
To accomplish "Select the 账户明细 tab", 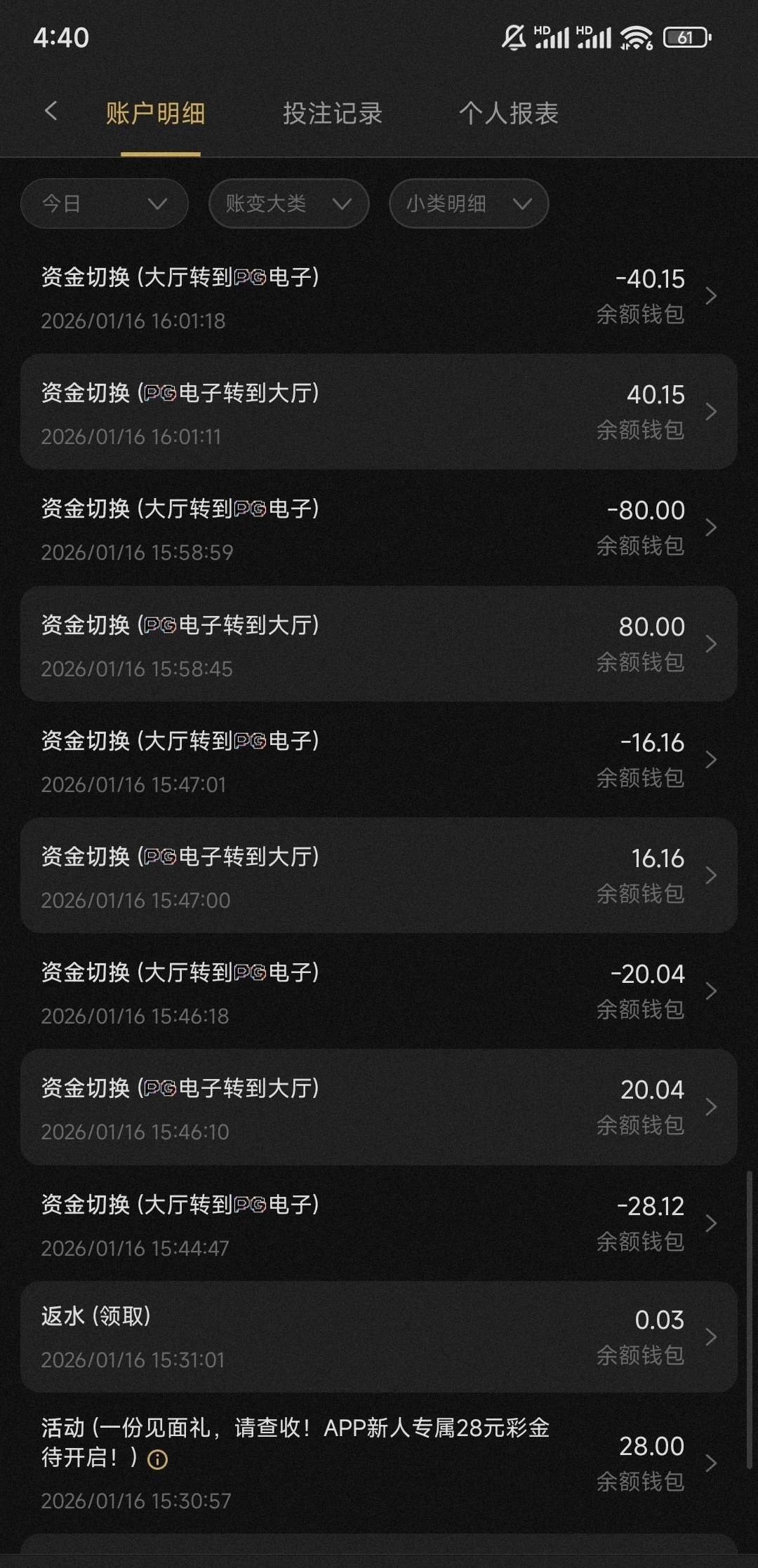I will (x=156, y=114).
